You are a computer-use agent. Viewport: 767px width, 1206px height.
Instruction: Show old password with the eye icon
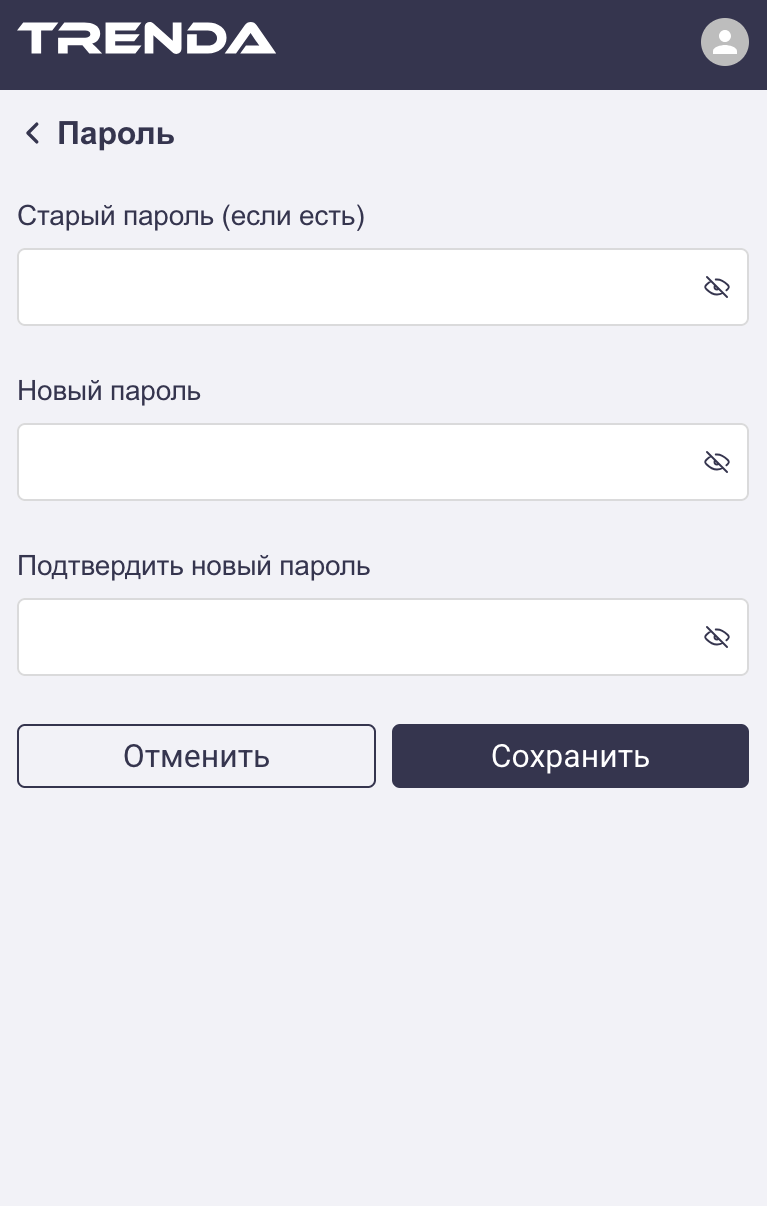[x=716, y=288]
